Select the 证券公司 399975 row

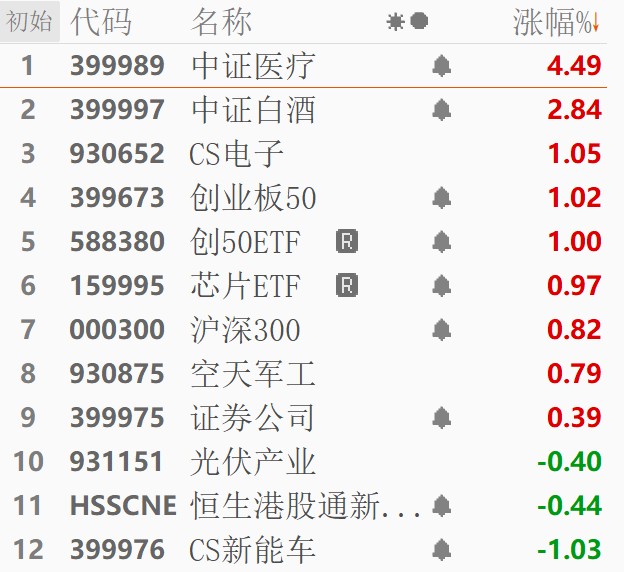click(x=253, y=418)
